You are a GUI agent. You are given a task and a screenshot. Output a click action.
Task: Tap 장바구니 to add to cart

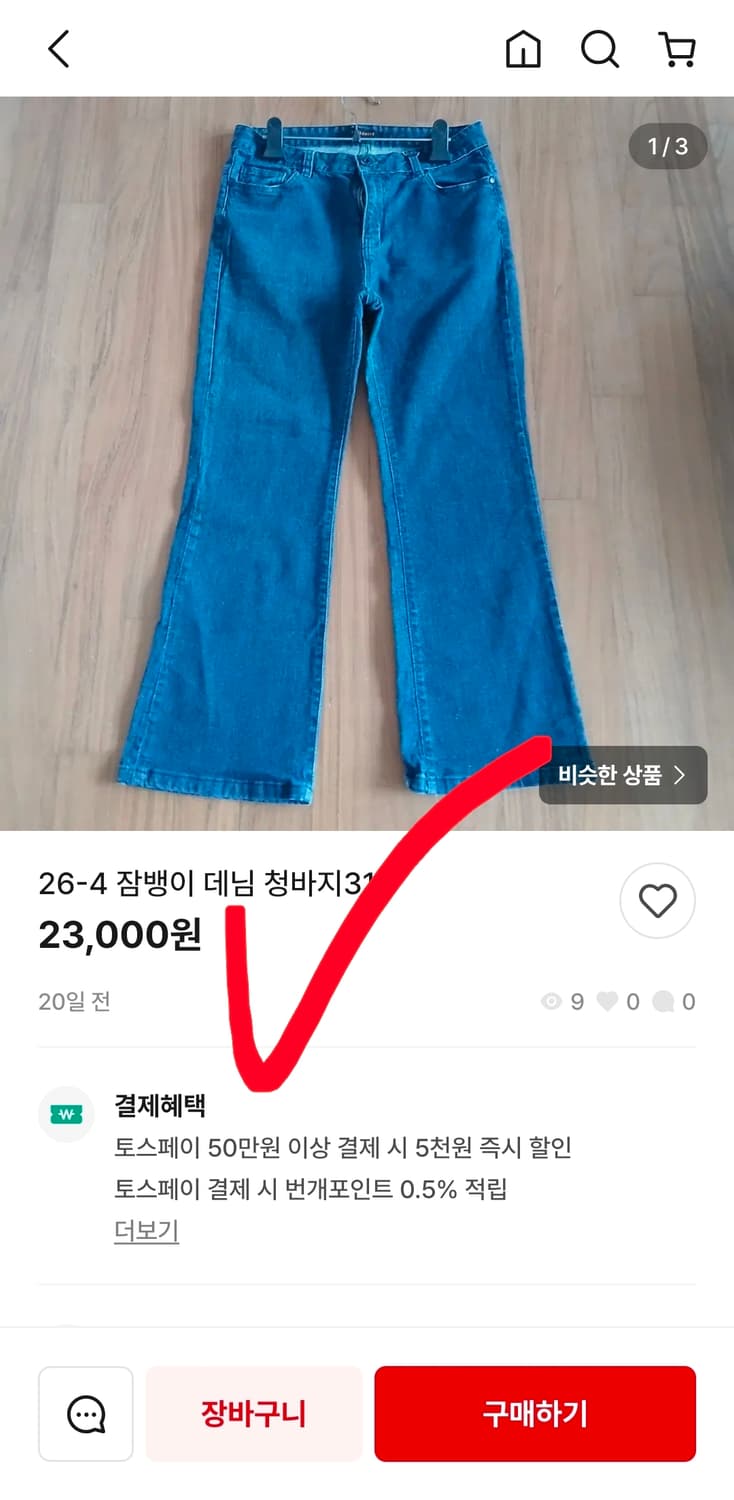pos(254,1413)
